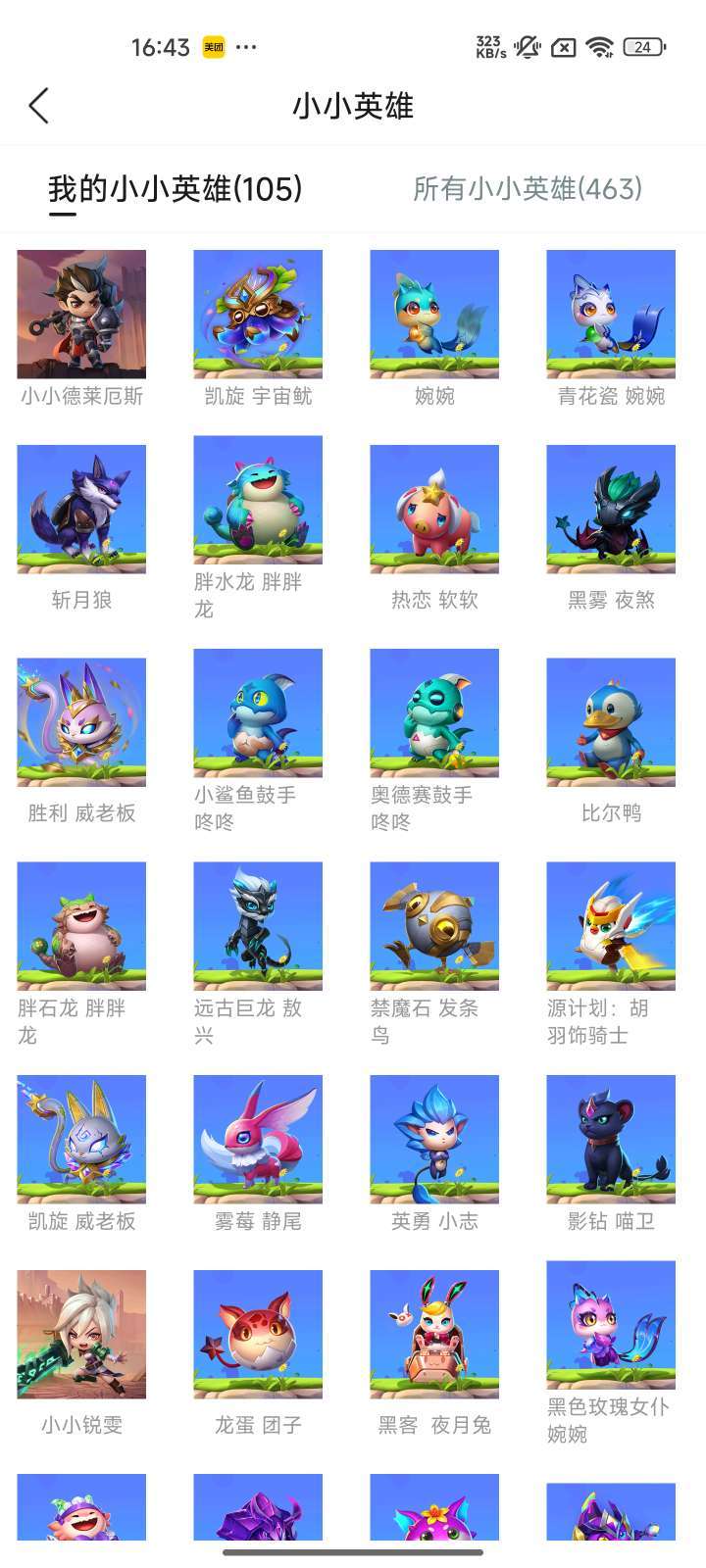Open the 比尔鸭 hero tile

[x=611, y=741]
